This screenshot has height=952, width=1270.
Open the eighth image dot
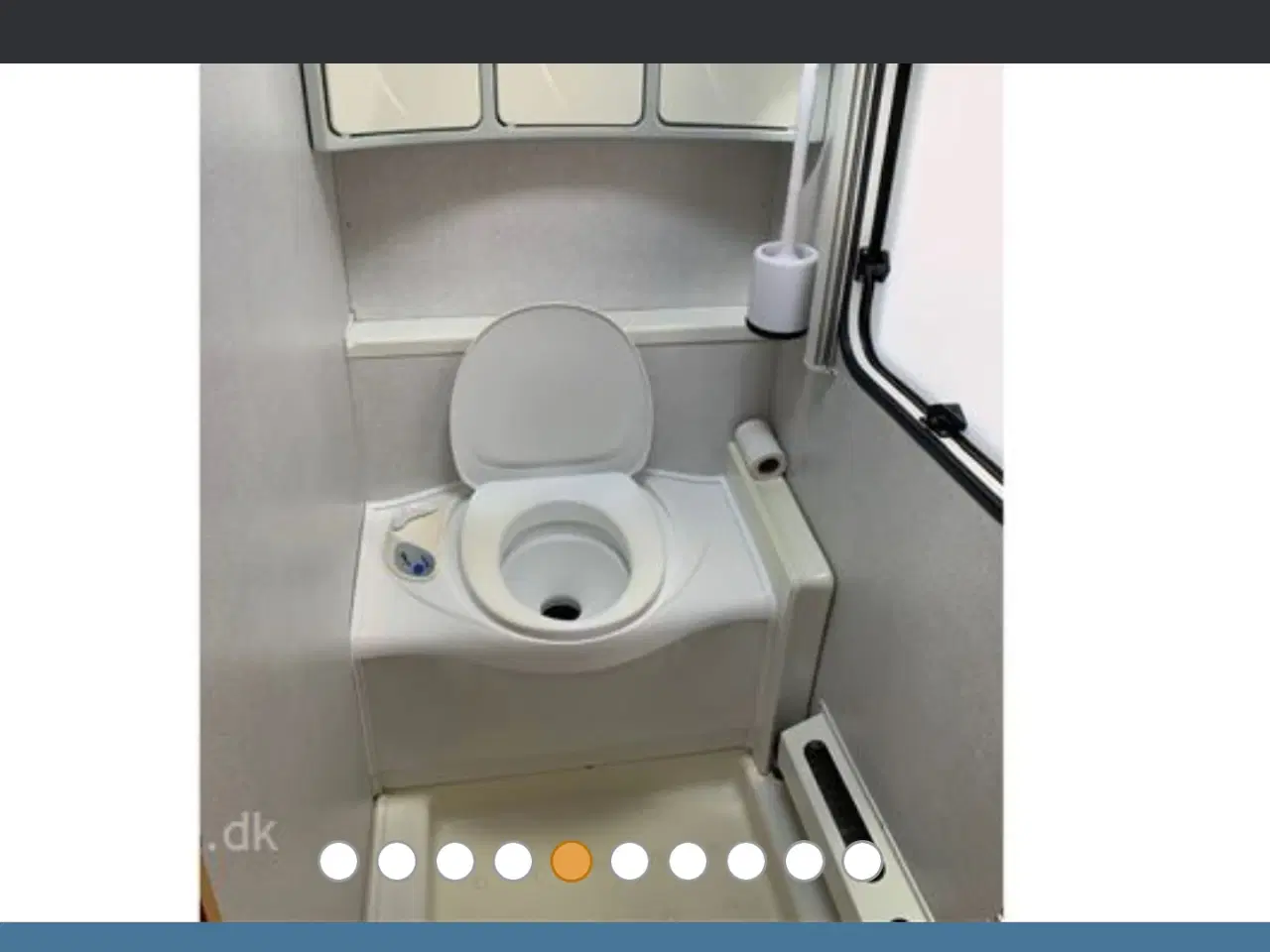click(746, 862)
